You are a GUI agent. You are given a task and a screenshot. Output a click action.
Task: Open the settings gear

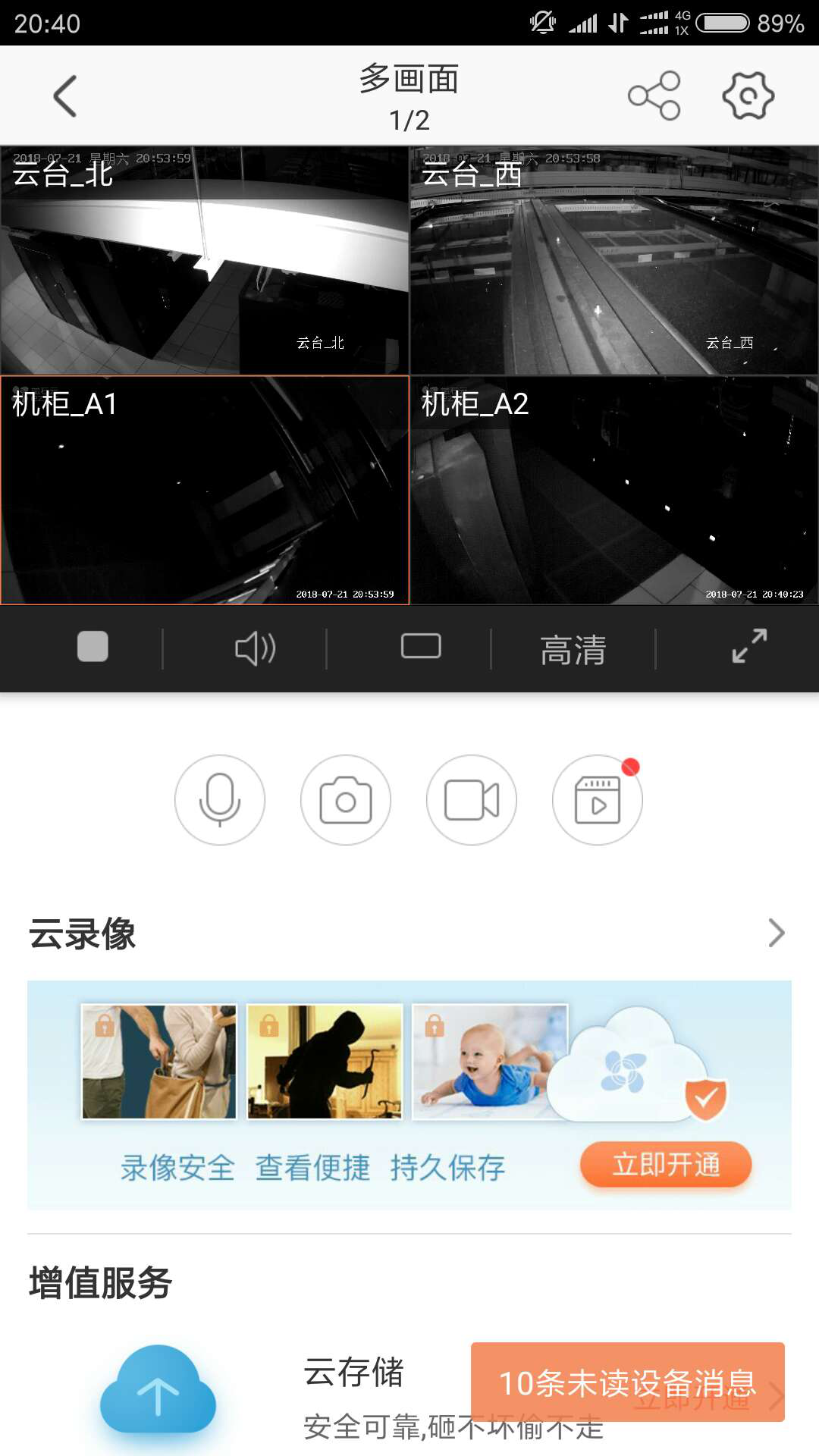click(x=748, y=96)
